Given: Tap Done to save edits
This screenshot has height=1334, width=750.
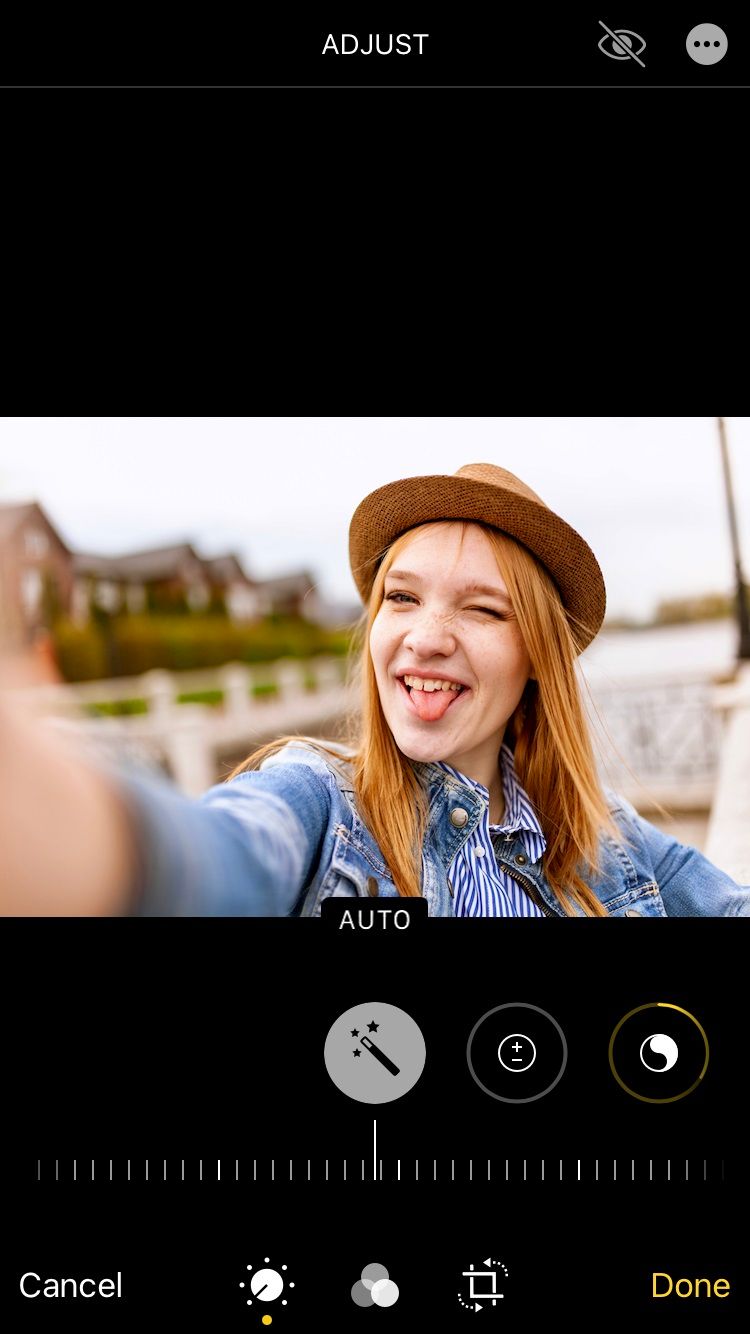Looking at the screenshot, I should (692, 1285).
